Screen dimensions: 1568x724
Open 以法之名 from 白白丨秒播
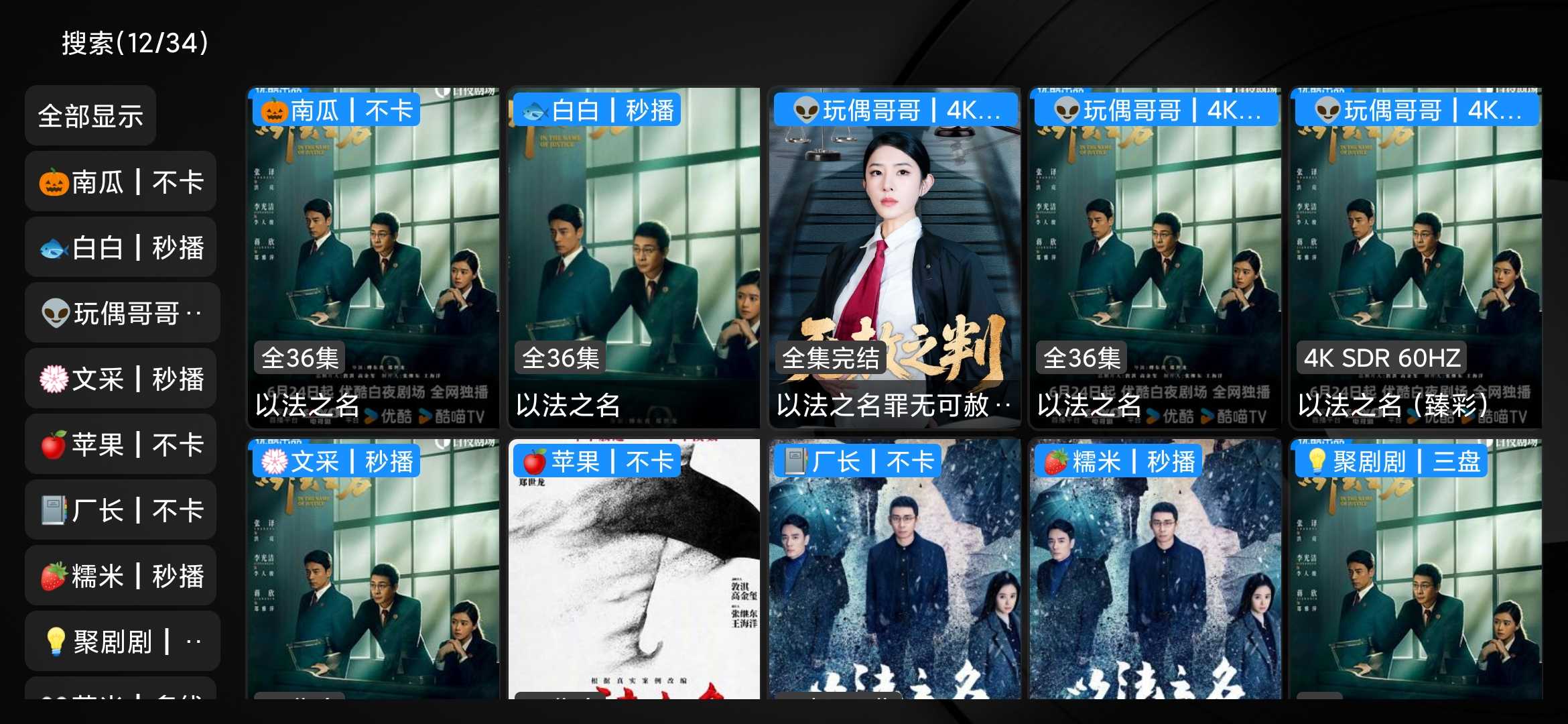click(x=634, y=258)
